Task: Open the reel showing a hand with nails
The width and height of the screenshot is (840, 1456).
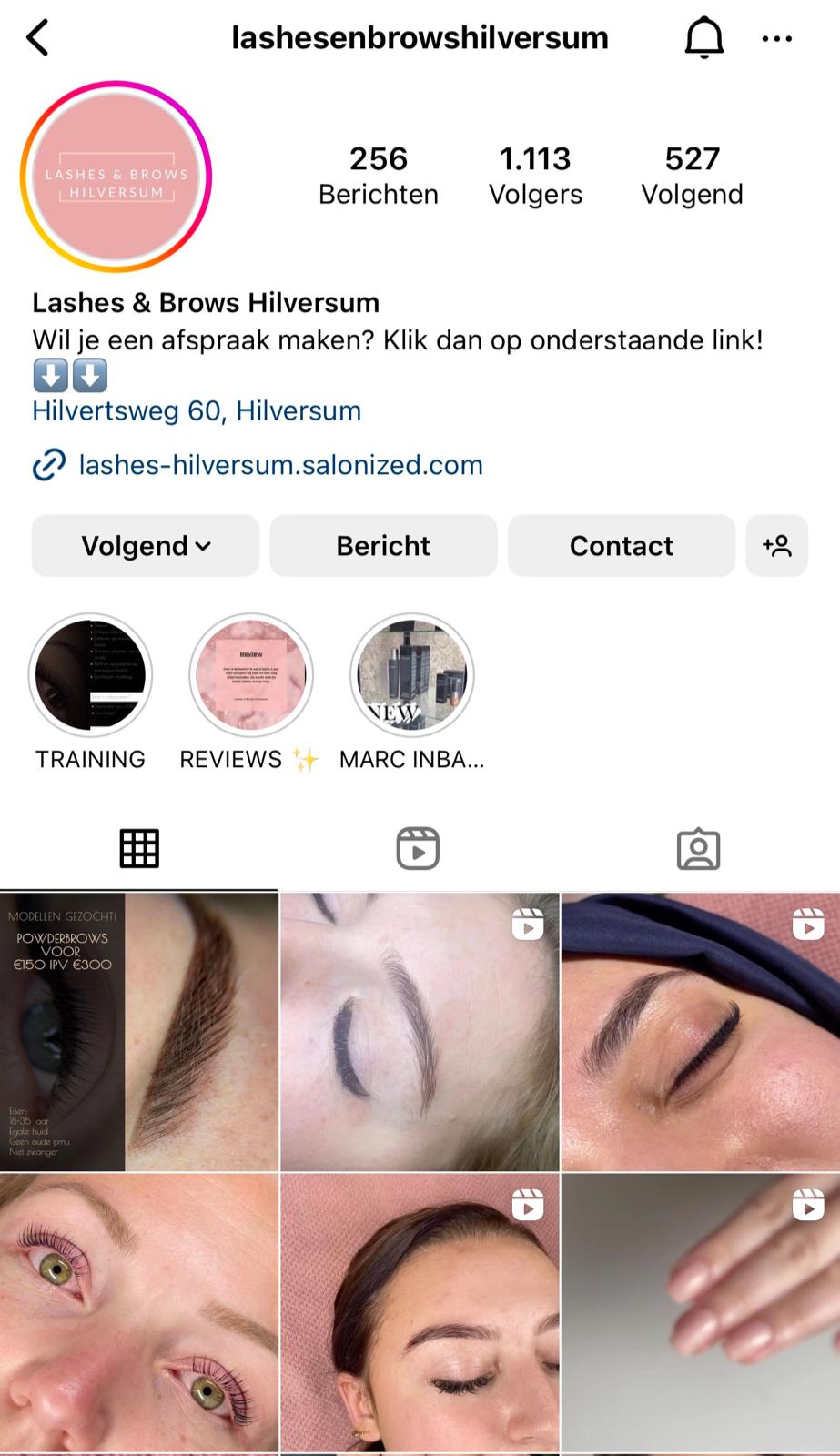Action: coord(701,1312)
